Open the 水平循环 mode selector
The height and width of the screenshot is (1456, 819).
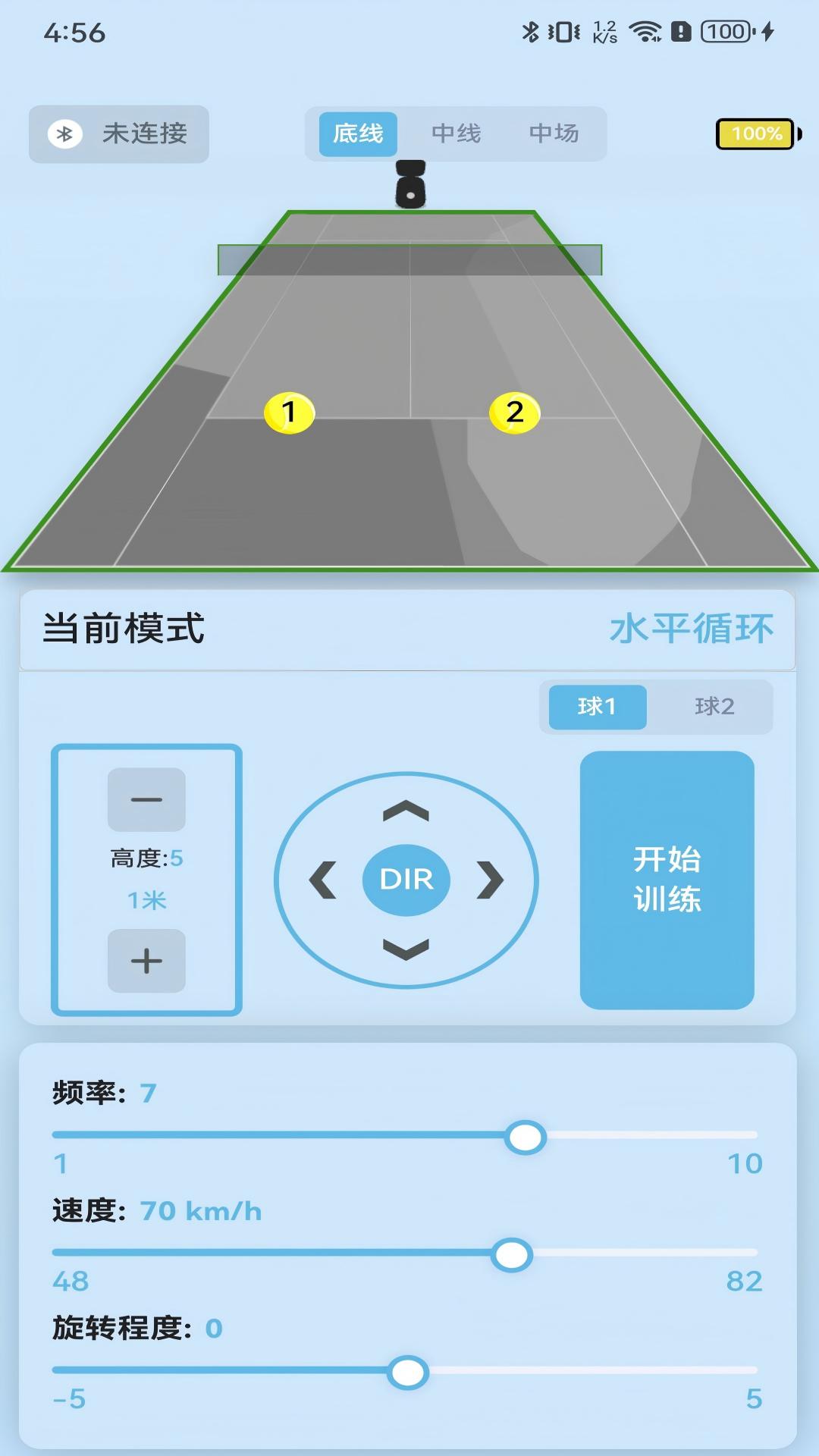point(692,629)
